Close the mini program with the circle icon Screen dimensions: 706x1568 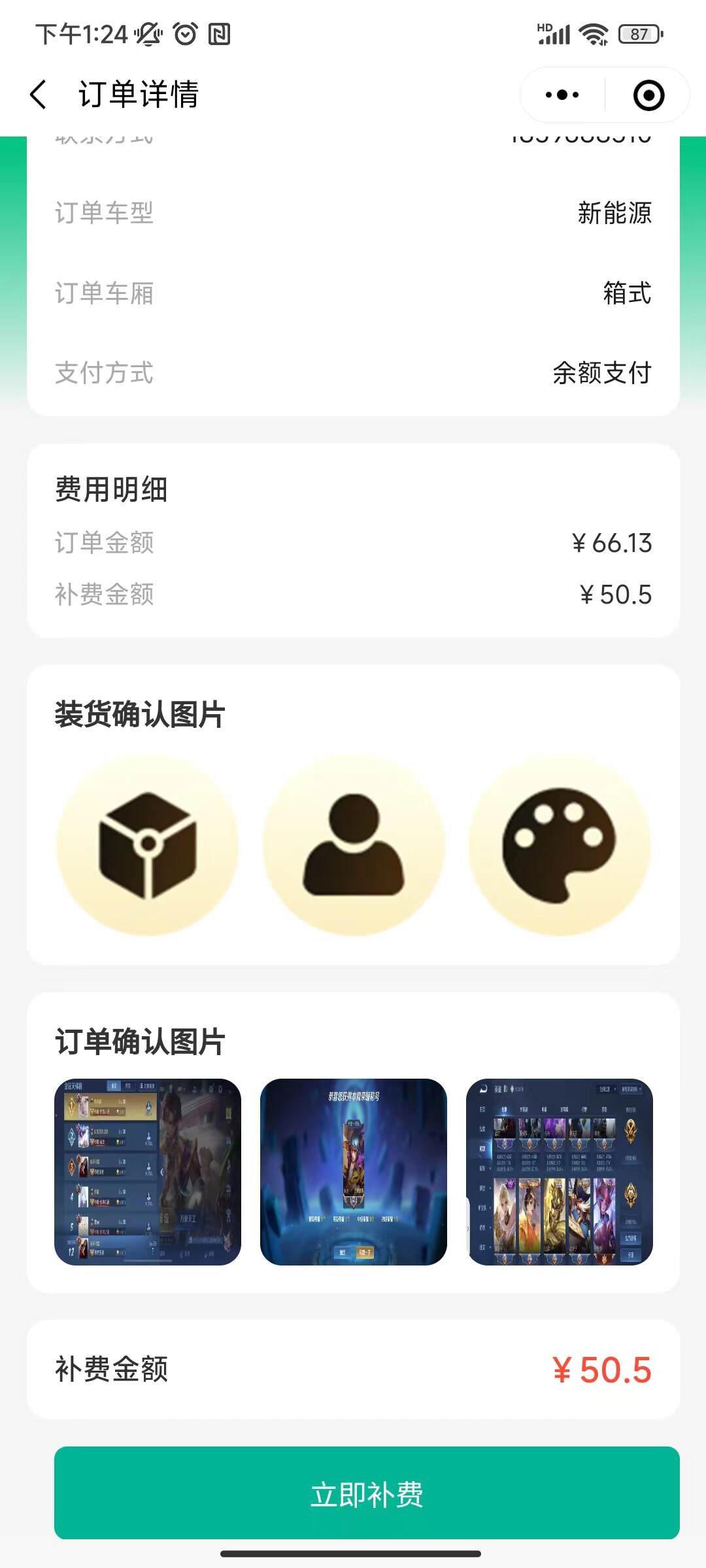[x=648, y=95]
